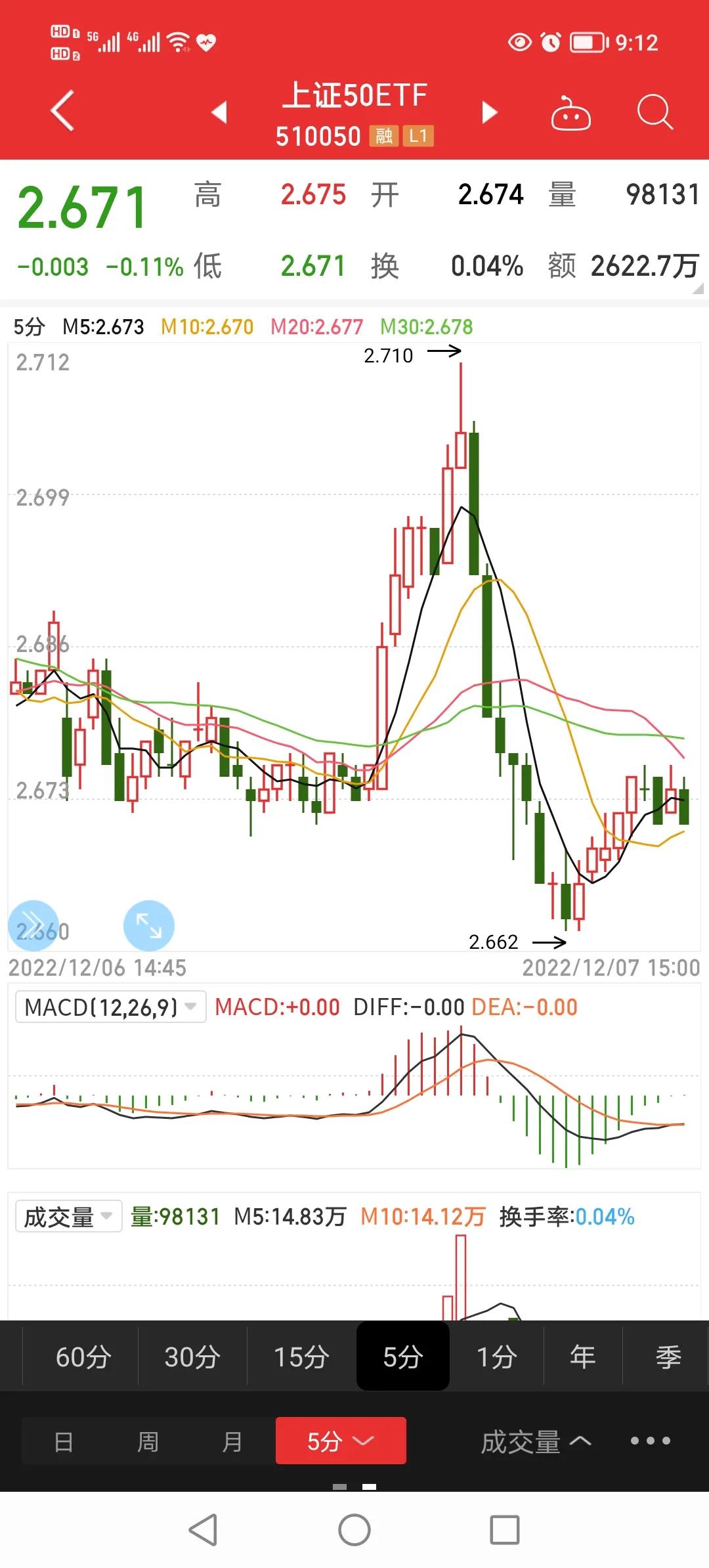Select the 15分 timeframe
This screenshot has width=709, height=1568.
[x=301, y=1357]
